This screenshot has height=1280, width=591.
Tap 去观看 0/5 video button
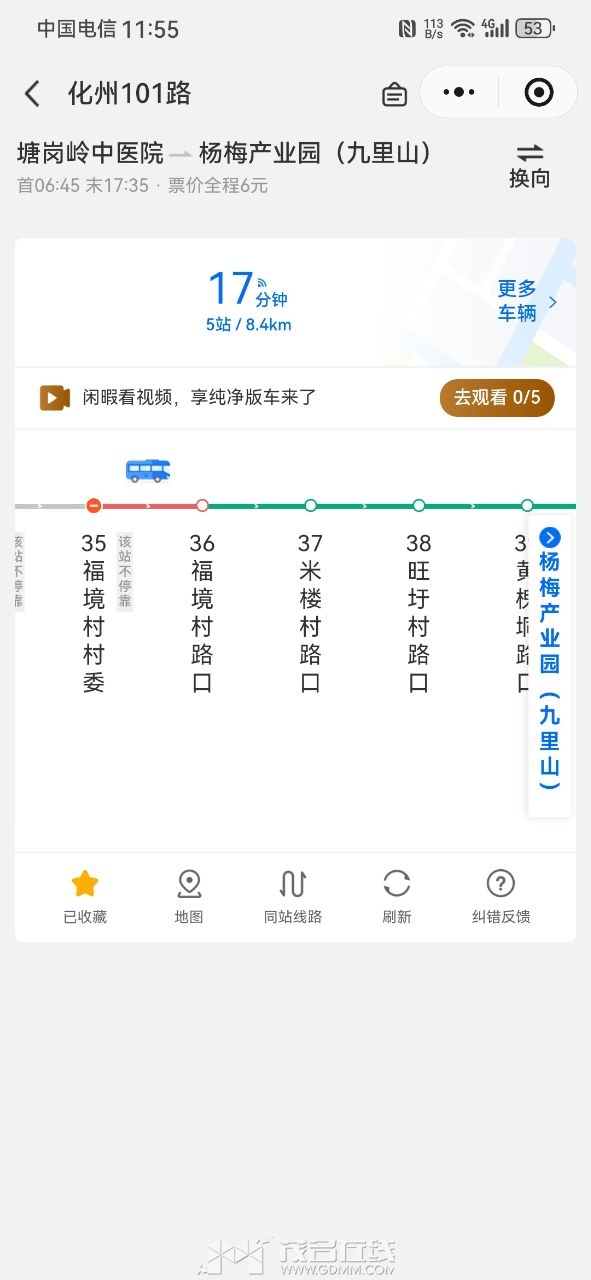tap(497, 397)
